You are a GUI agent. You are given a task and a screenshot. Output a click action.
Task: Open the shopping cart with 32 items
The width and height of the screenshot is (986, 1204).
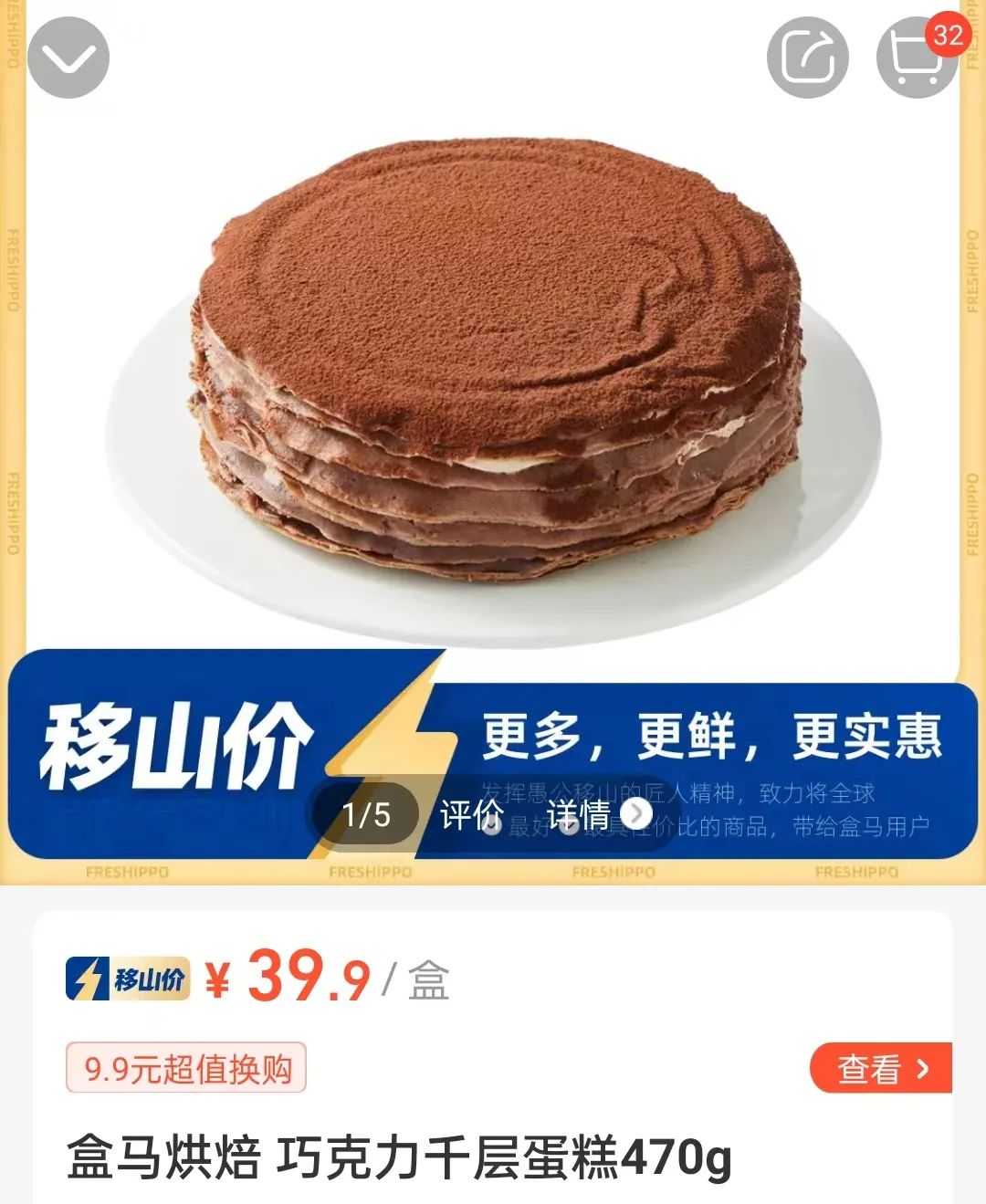tap(916, 60)
